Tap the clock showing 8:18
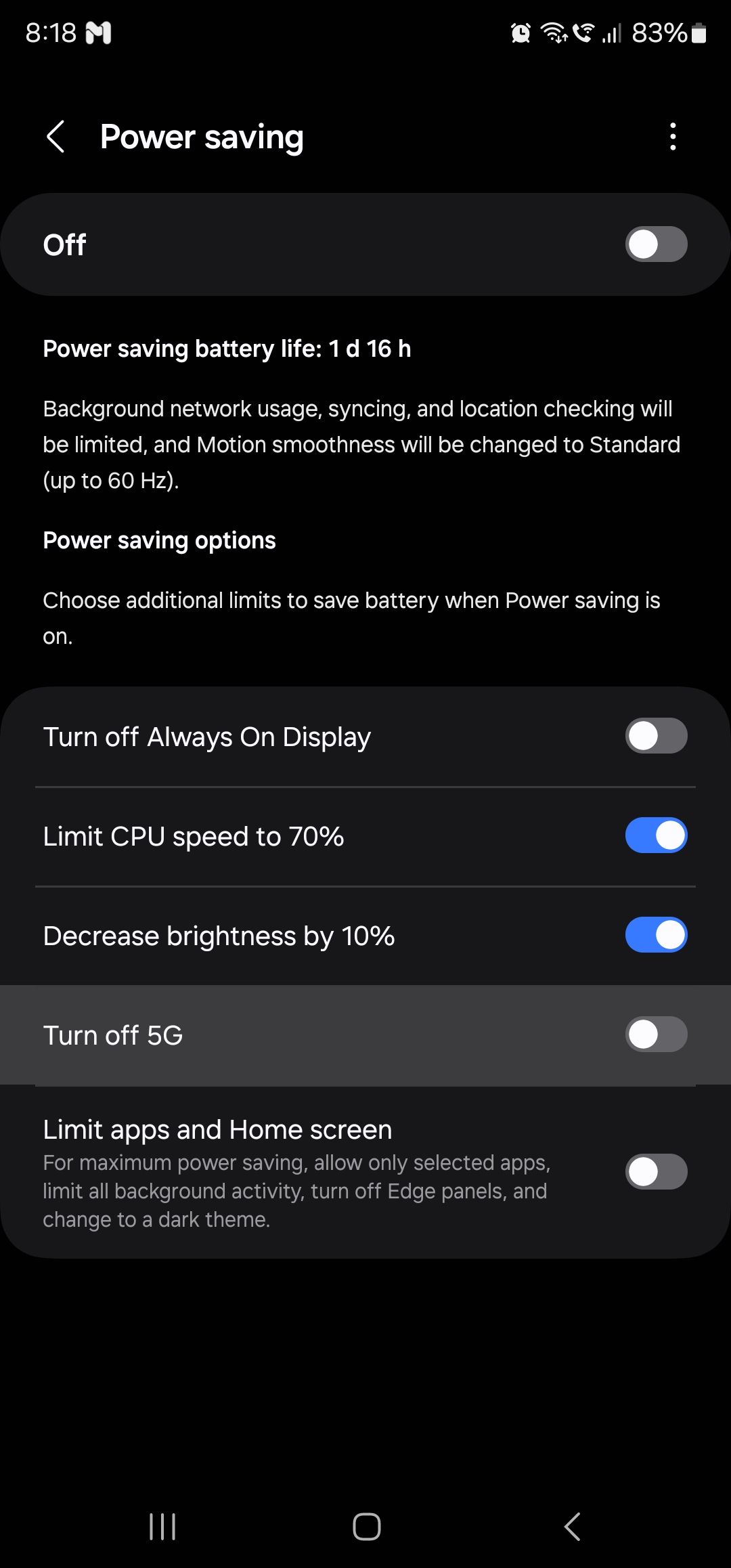731x1568 pixels. point(51,35)
